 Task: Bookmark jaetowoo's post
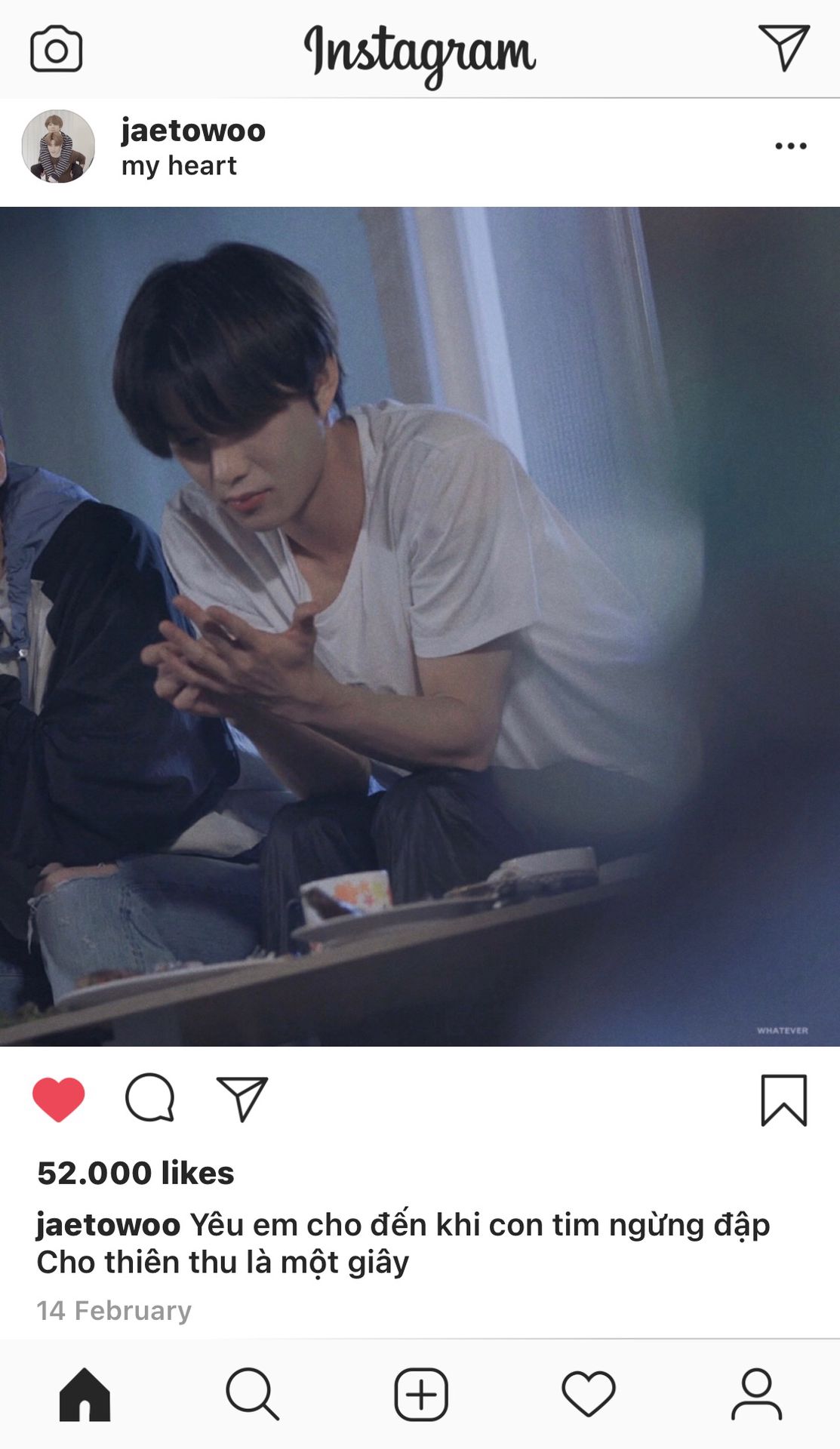point(783,1100)
